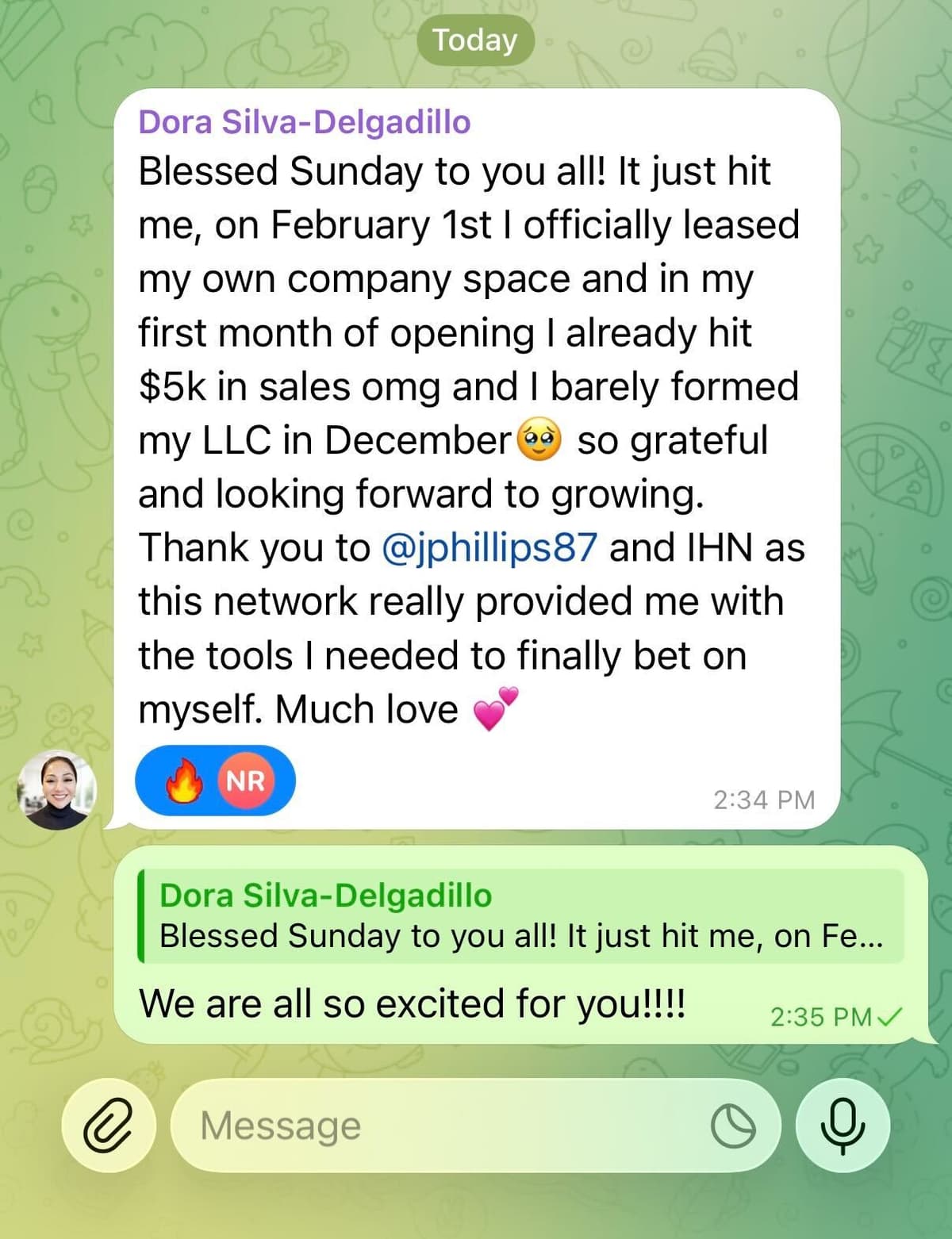Tap the fire reaction on Dora's message

pos(184,781)
